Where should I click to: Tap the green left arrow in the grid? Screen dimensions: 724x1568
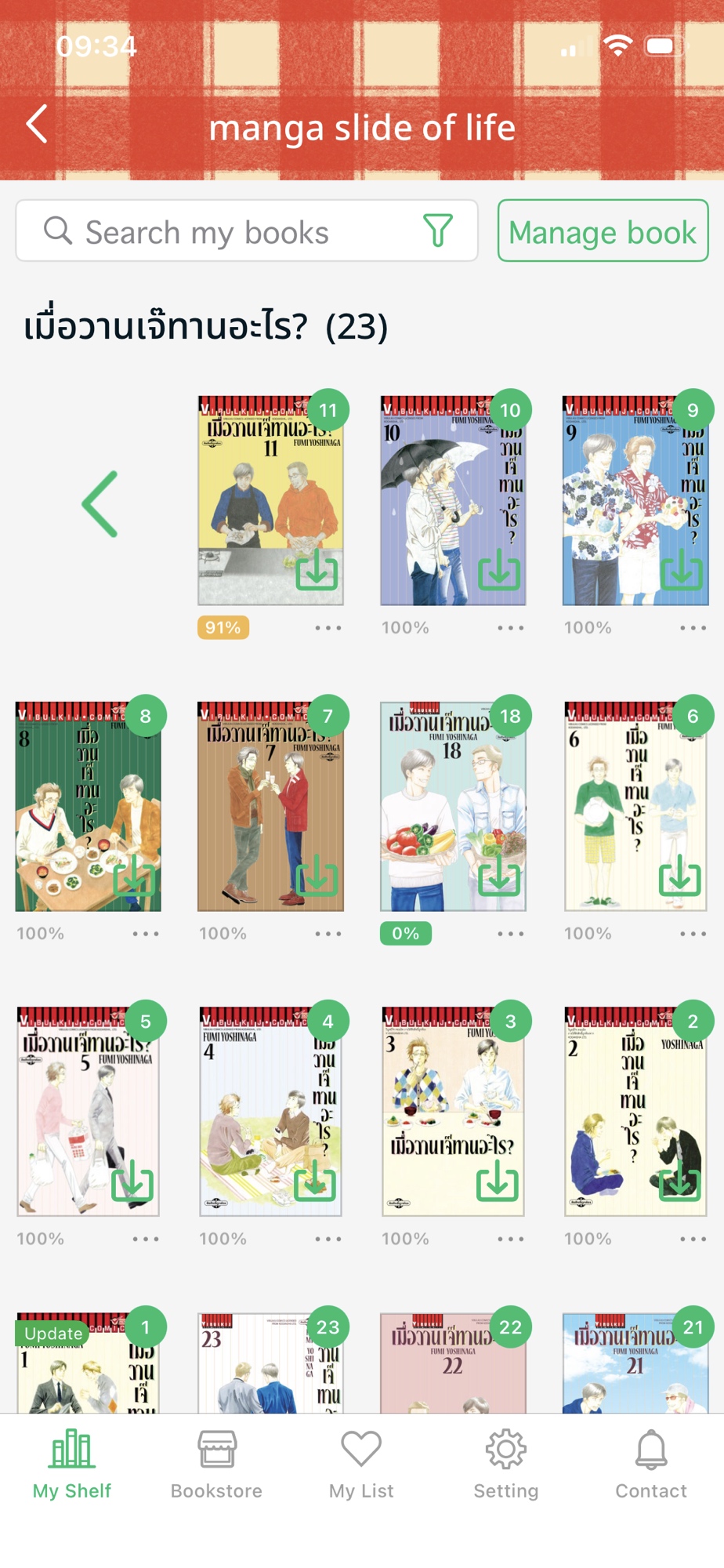100,504
